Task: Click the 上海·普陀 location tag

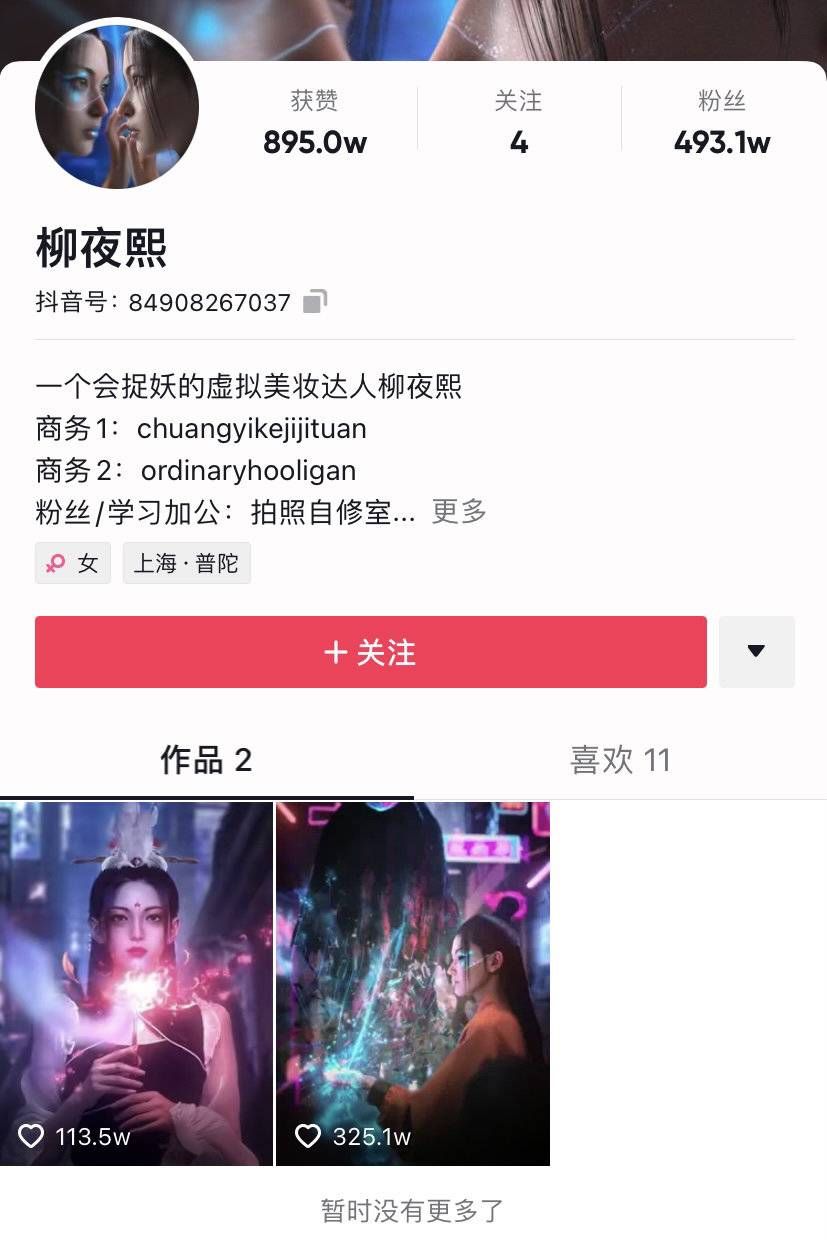Action: click(x=186, y=562)
